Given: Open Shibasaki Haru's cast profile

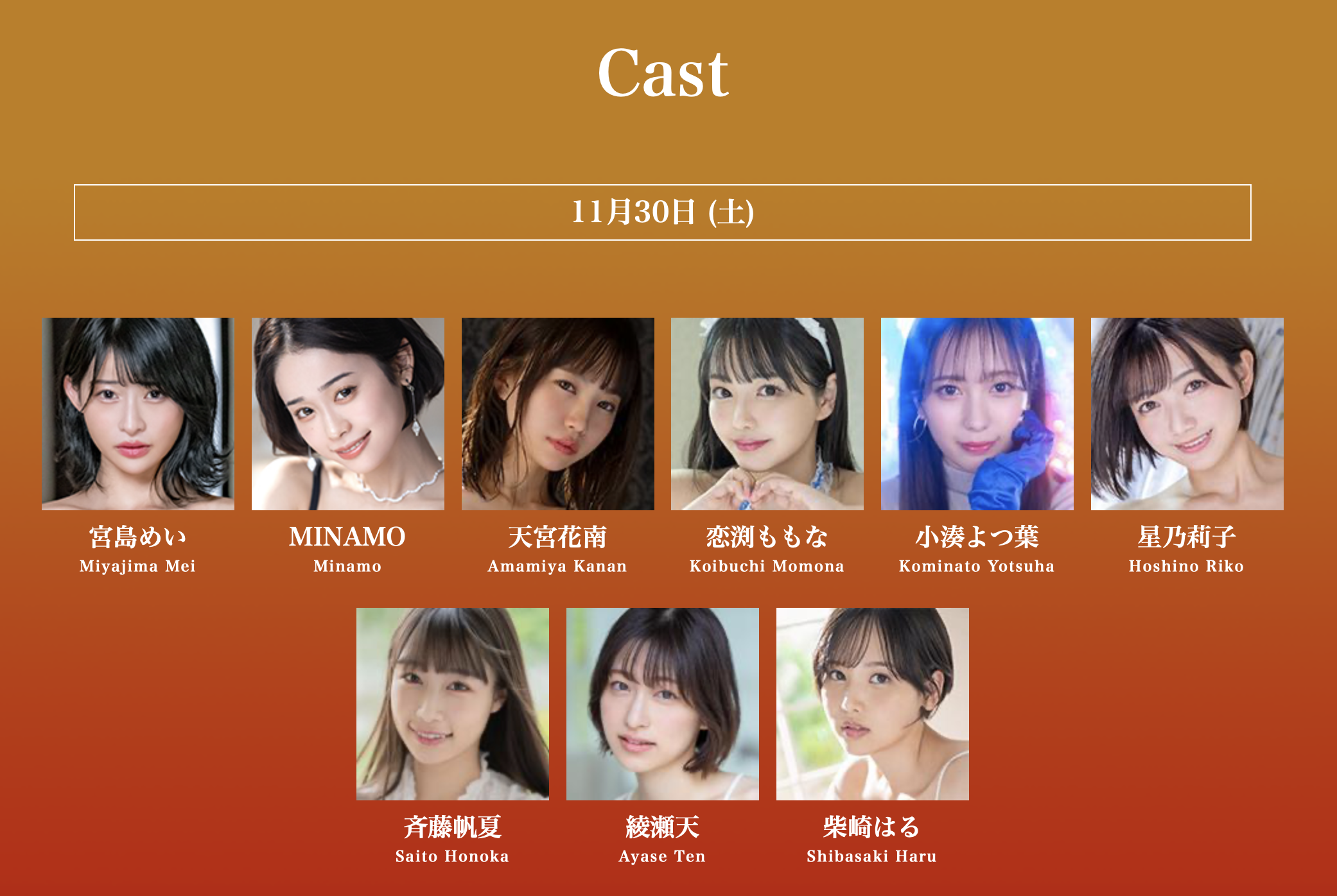Looking at the screenshot, I should point(872,704).
